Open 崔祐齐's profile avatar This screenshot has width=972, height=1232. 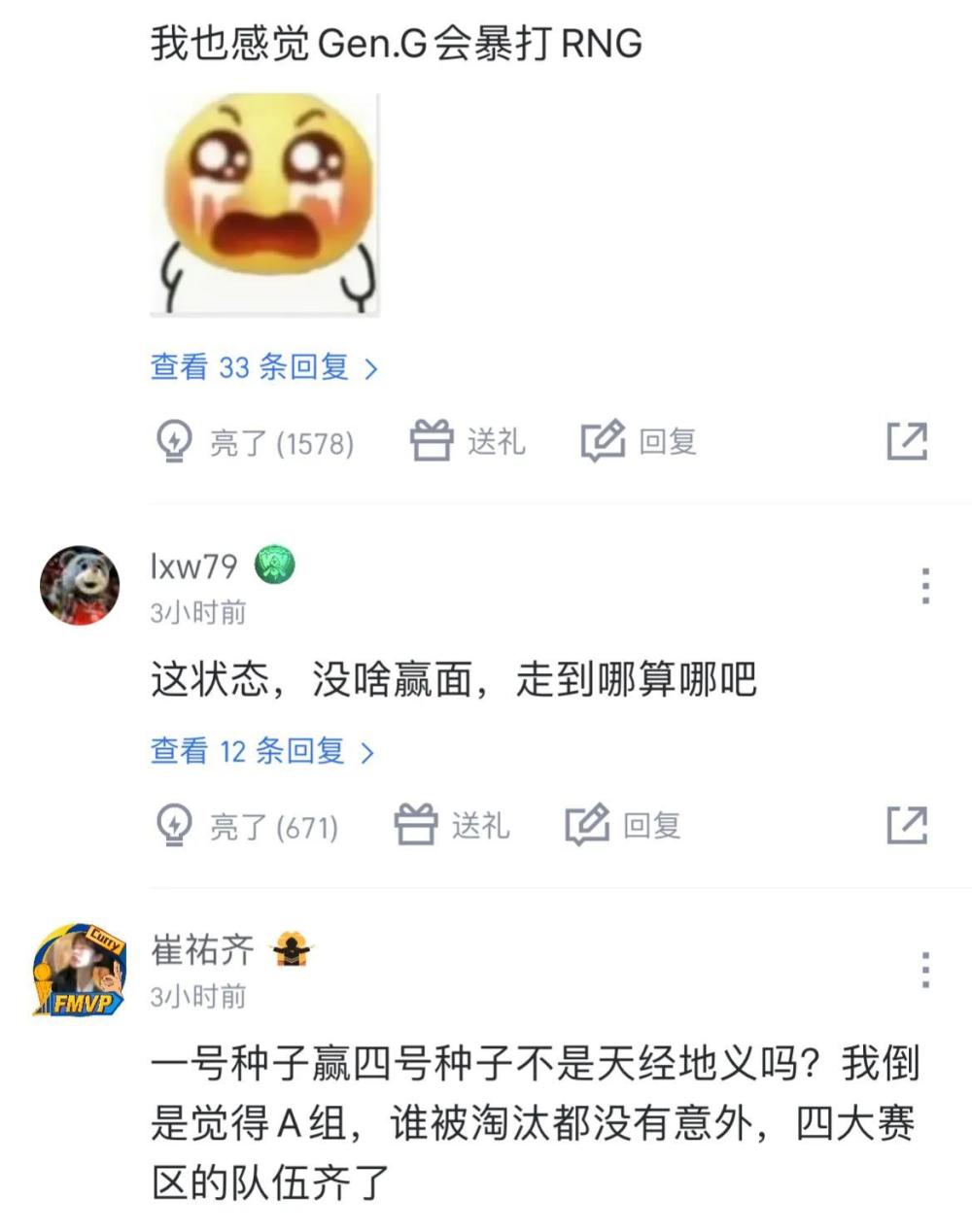pos(80,970)
